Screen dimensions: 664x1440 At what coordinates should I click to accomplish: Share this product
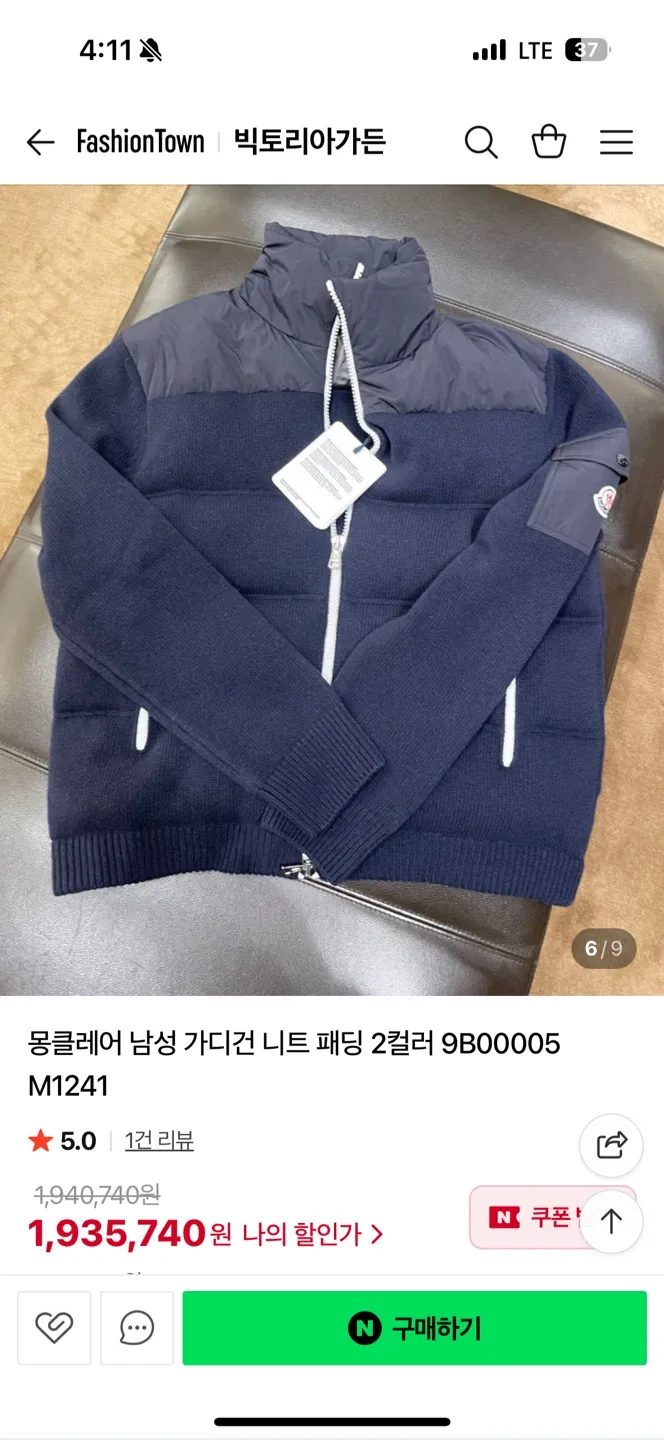[611, 1145]
